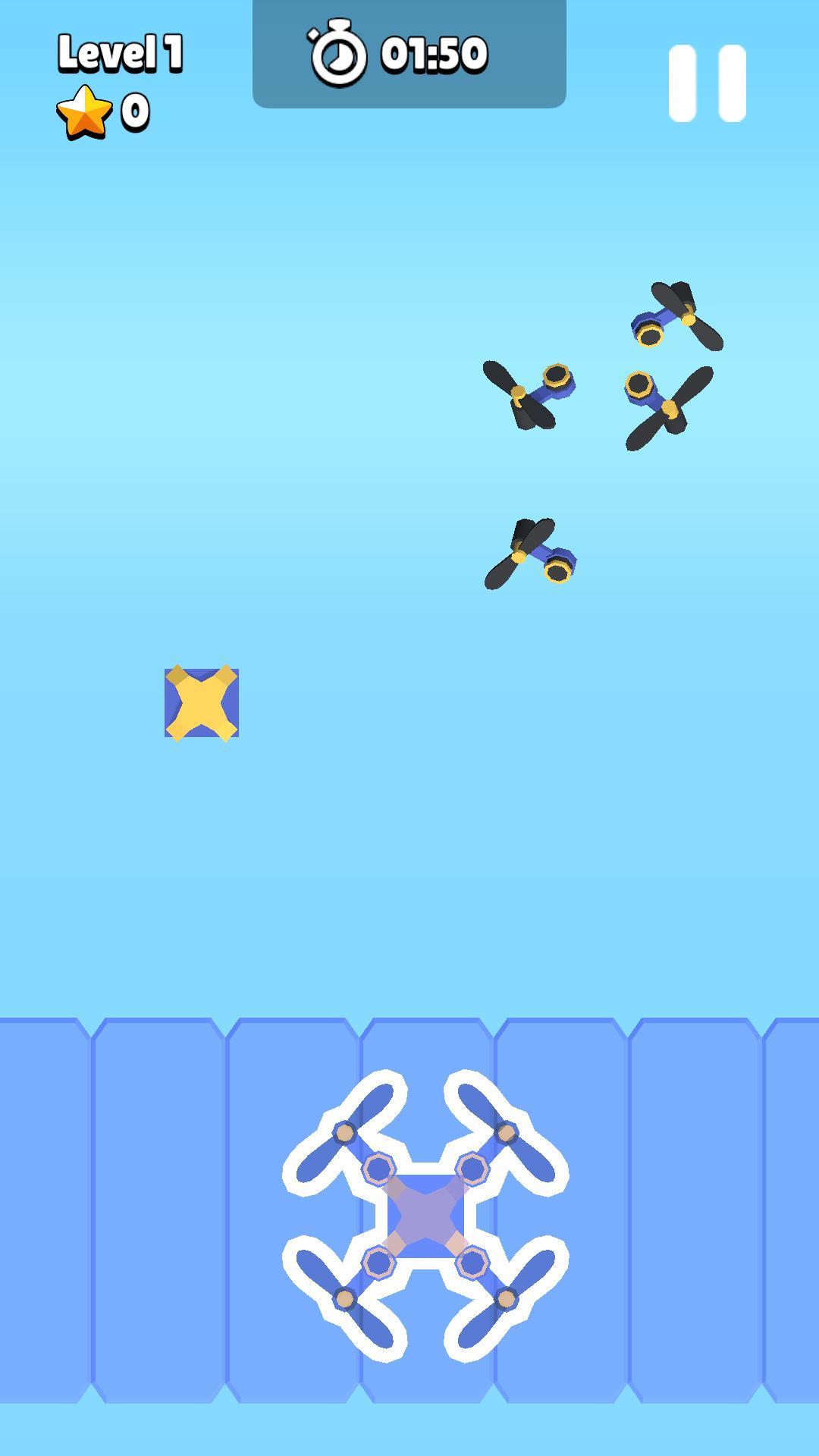Tap the yellow cross drone body piece
Viewport: 819px width, 1456px height.
click(202, 703)
